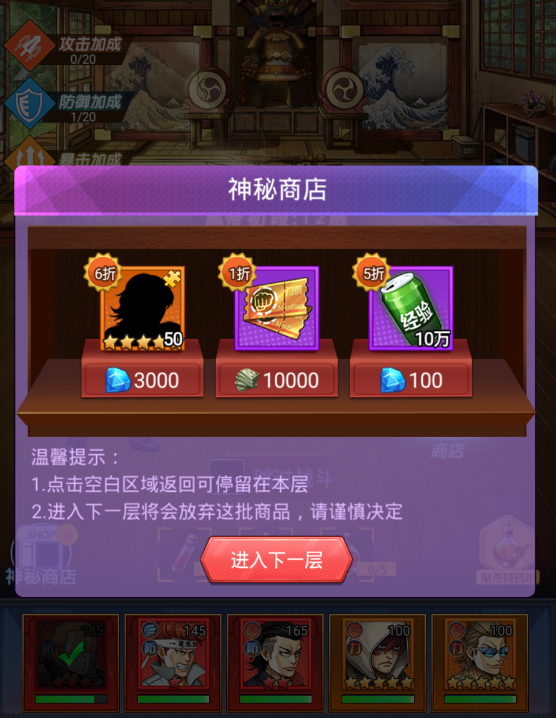View the 5折 10万 experience can item
This screenshot has width=556, height=718.
(411, 309)
